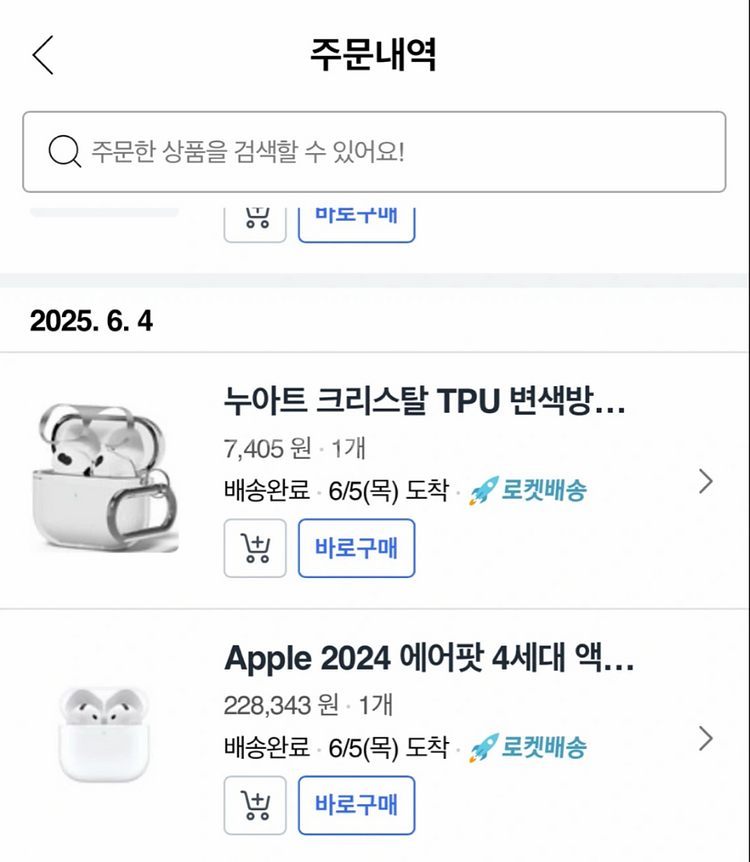Screen dimensions: 750x862
Task: View the 누아트 AirPods case product image
Action: click(106, 480)
